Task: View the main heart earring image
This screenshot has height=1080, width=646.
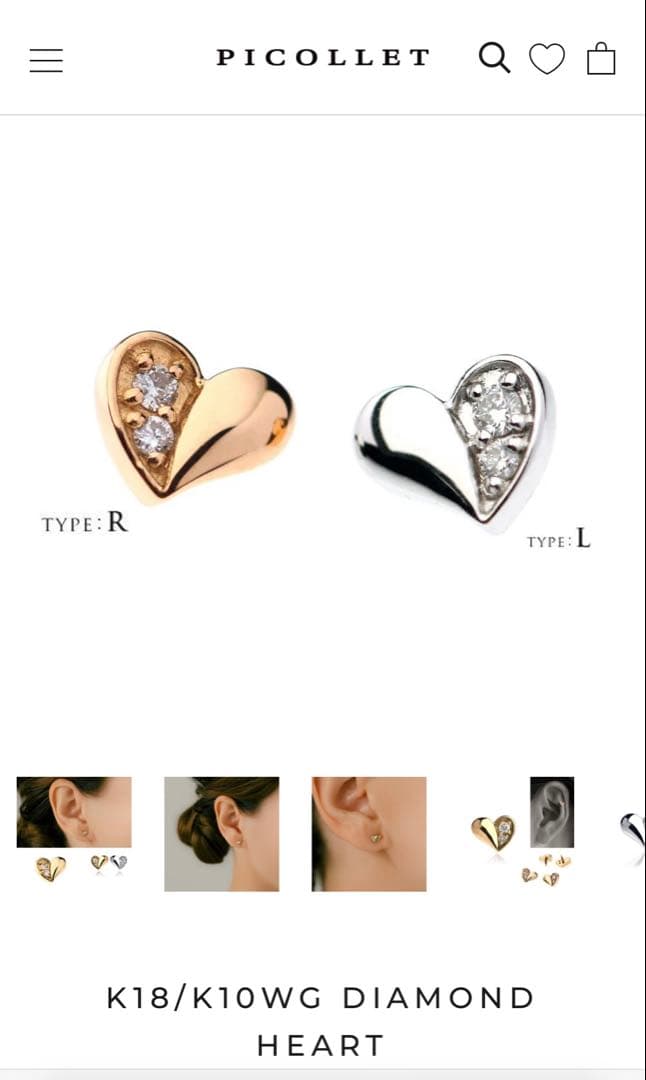Action: [323, 435]
